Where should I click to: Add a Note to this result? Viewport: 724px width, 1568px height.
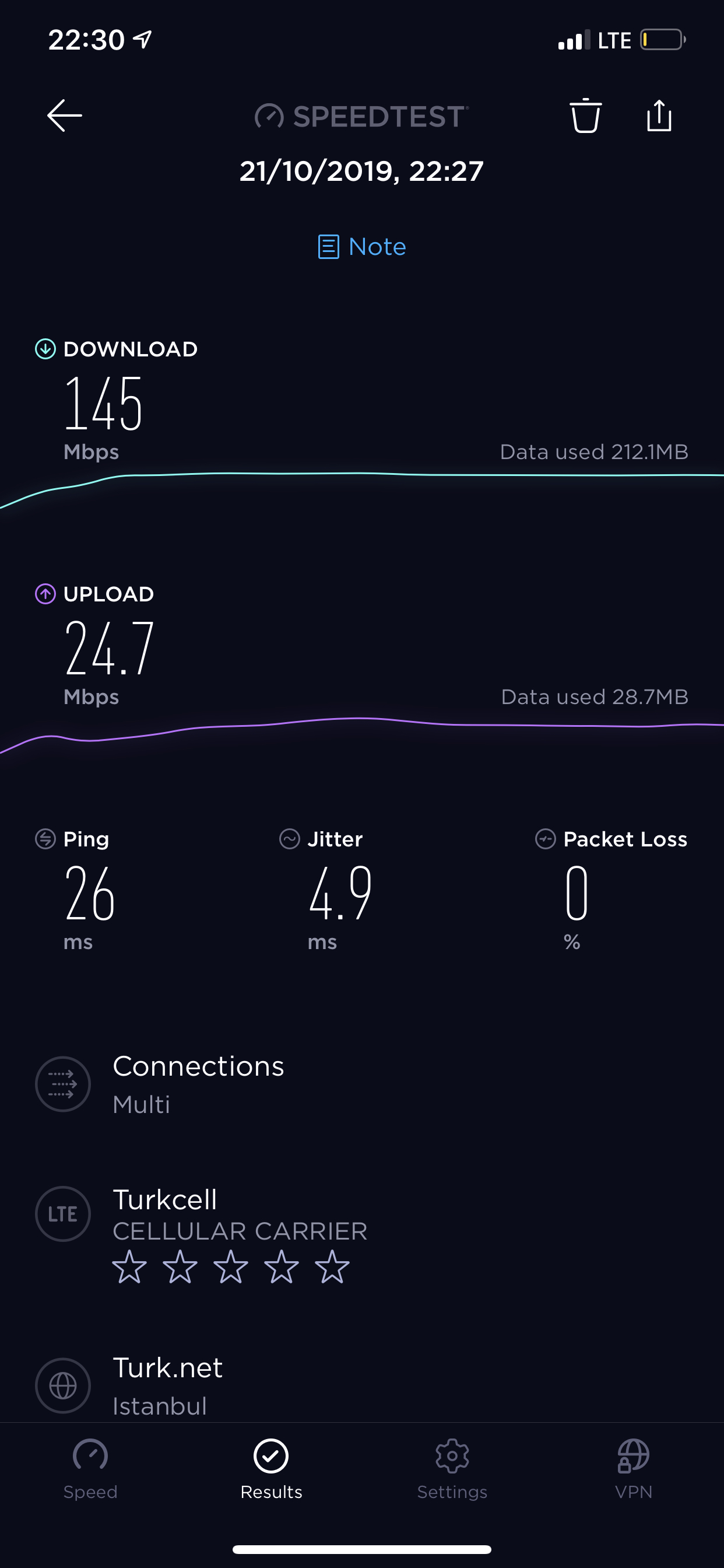pos(362,247)
